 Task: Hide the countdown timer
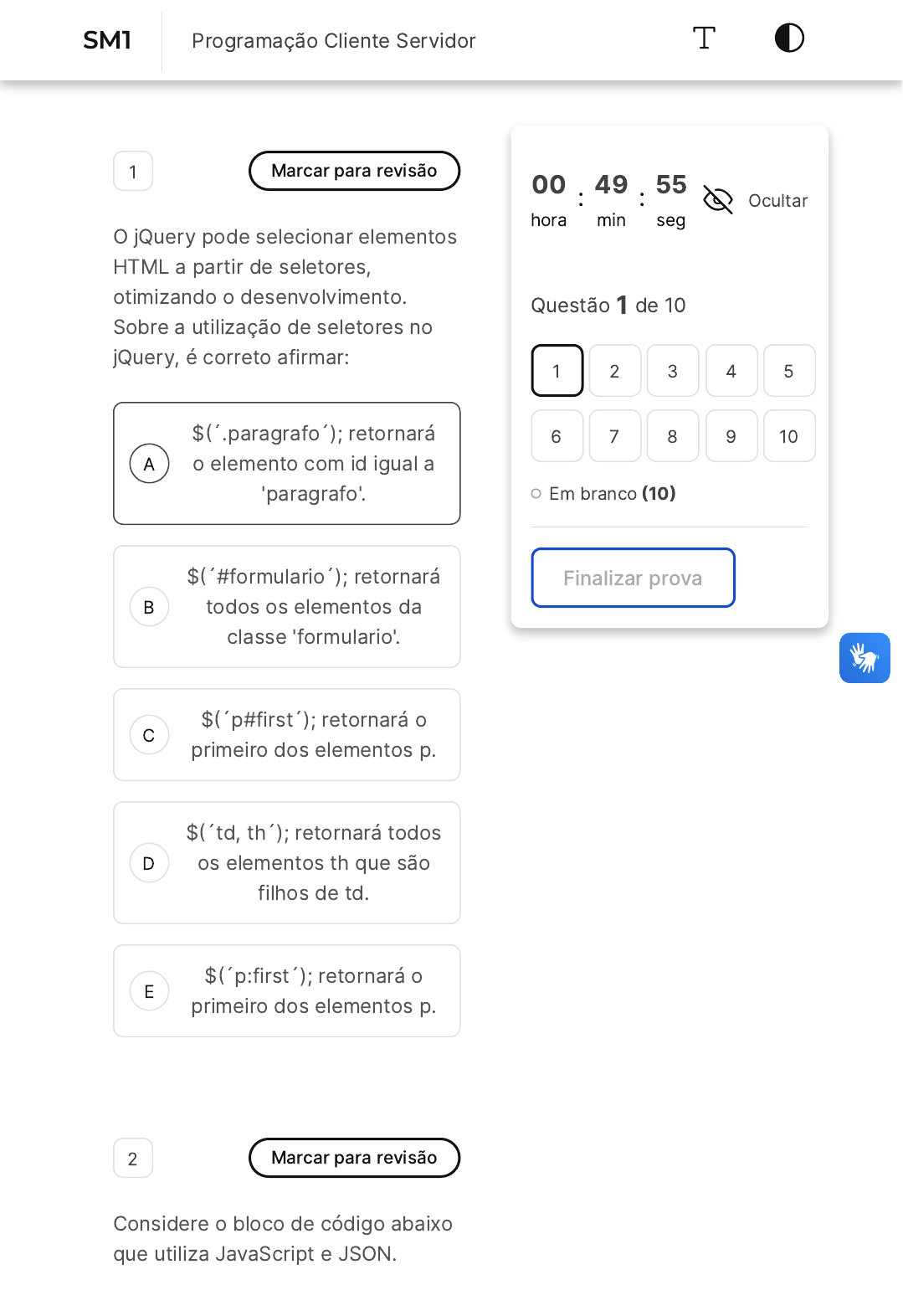(x=755, y=200)
